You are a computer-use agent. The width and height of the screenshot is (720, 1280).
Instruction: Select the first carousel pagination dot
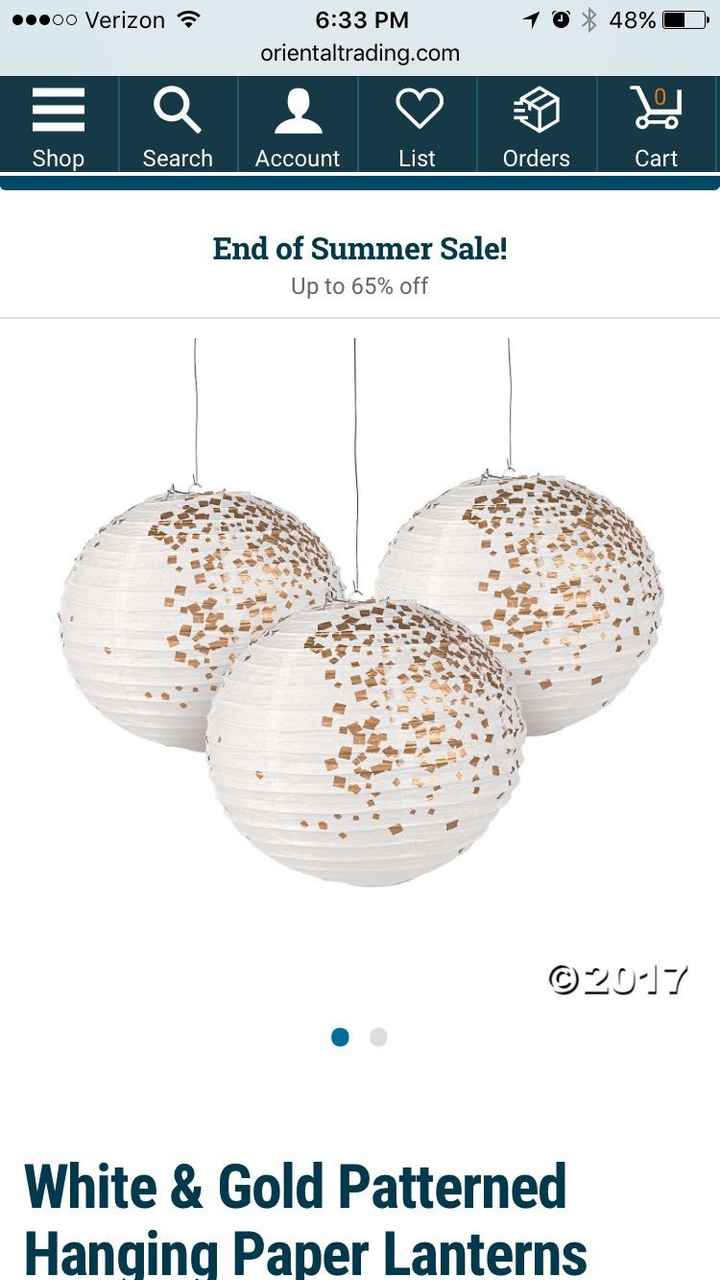click(340, 1038)
